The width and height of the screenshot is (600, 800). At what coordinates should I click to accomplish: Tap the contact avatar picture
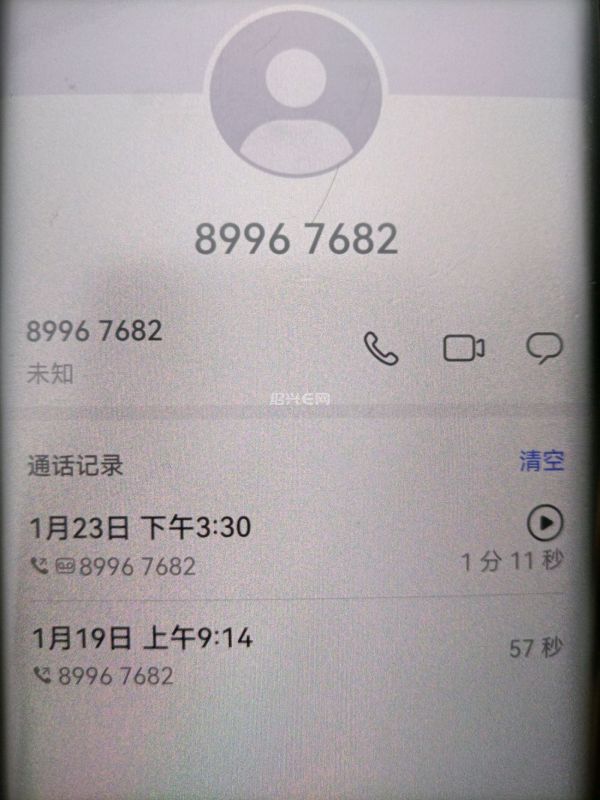pos(296,97)
